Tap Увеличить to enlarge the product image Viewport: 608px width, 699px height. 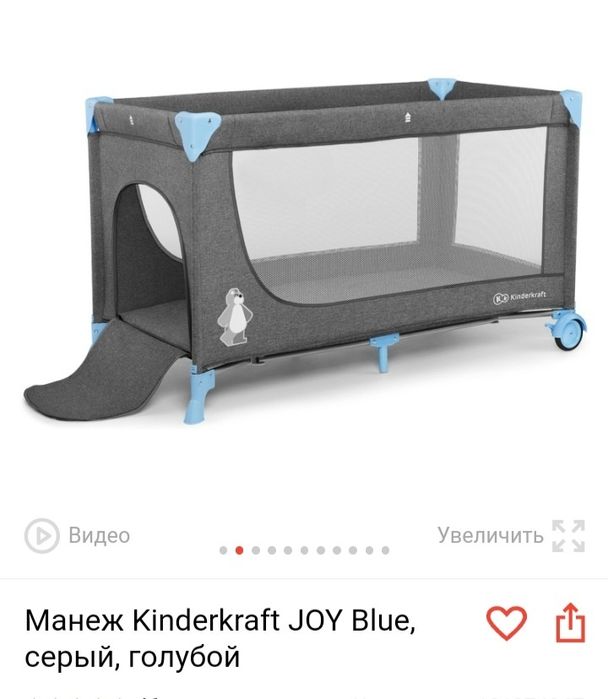tap(510, 535)
